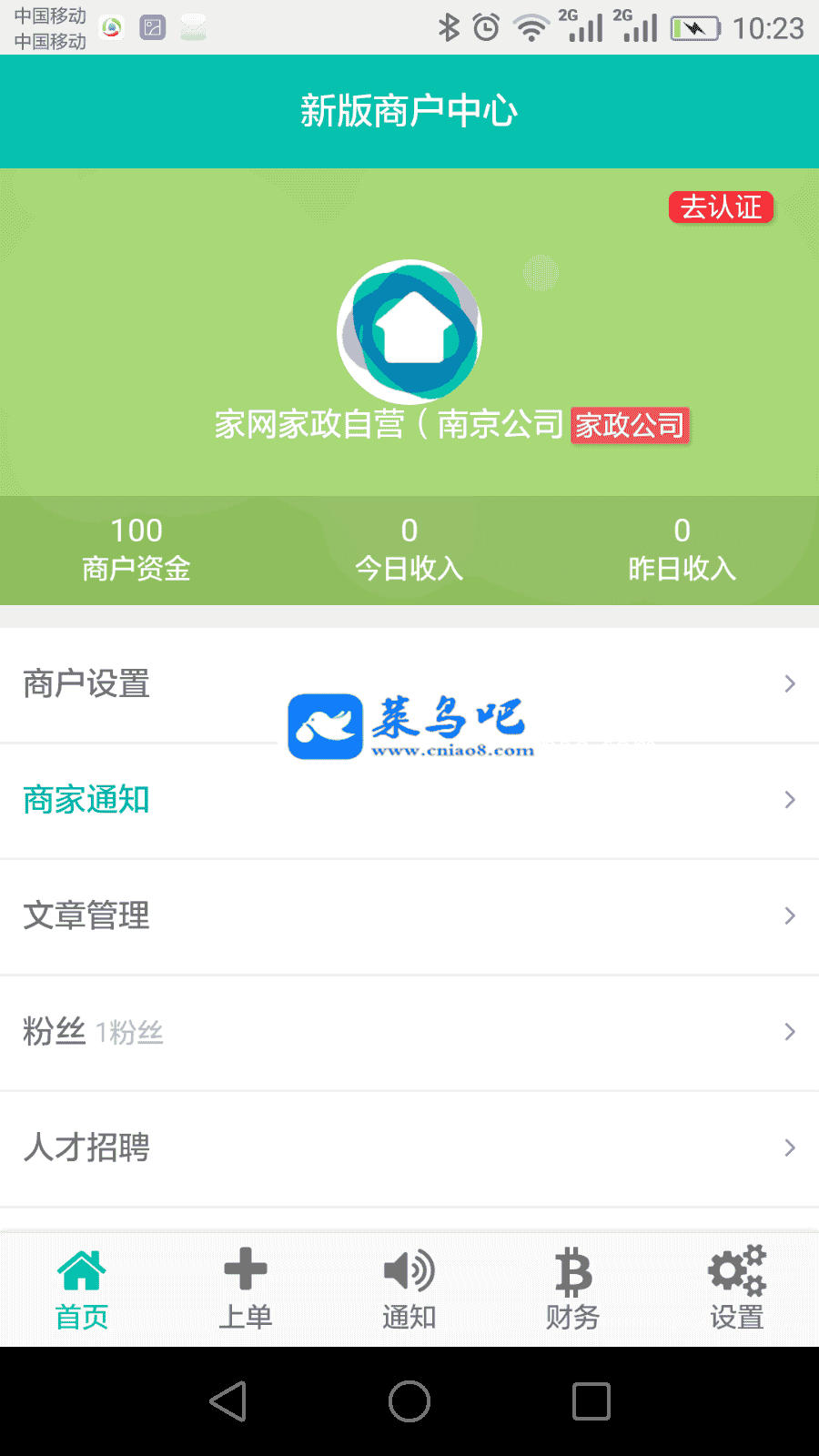The height and width of the screenshot is (1456, 819).
Task: Go to the system home screen
Action: point(409,1401)
